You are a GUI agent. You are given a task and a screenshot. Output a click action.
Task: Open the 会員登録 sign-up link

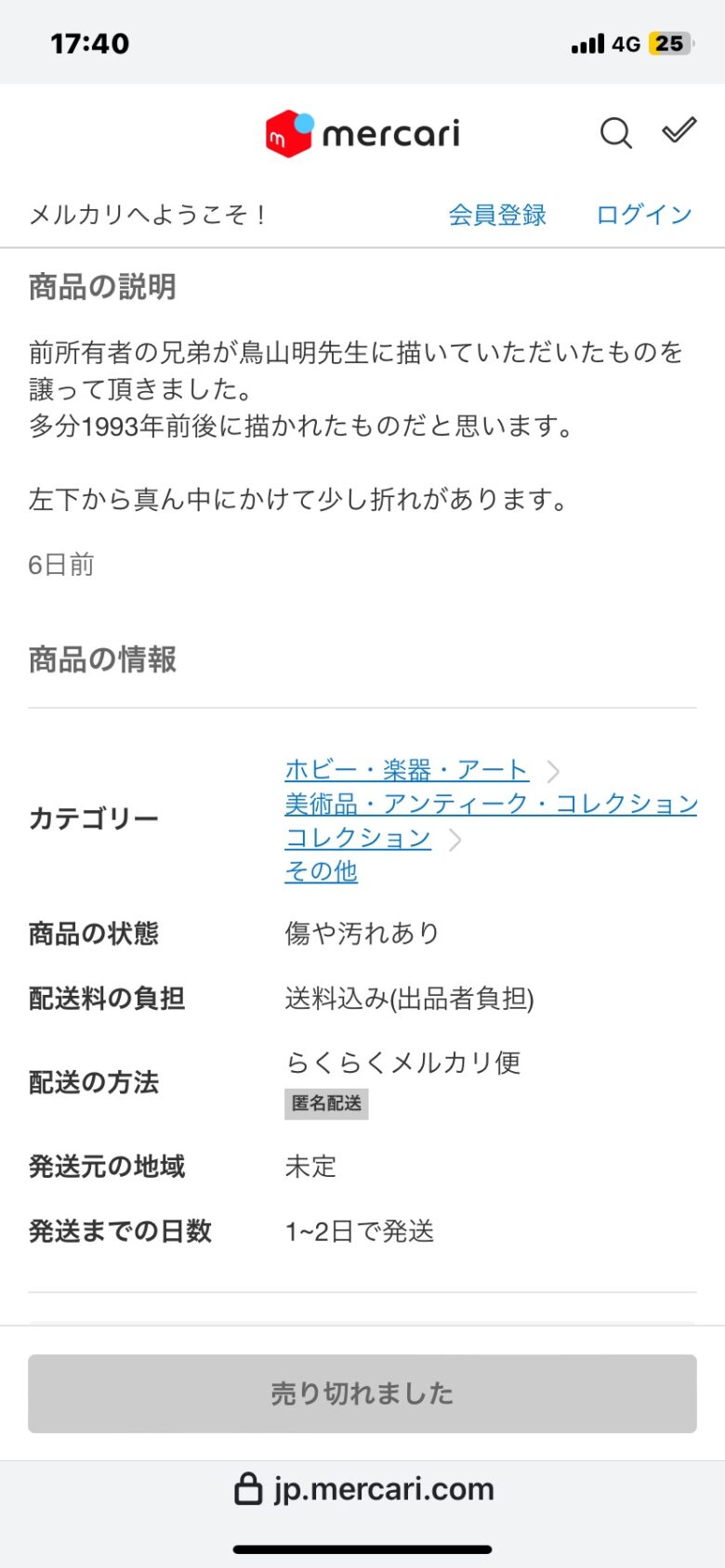tap(497, 215)
